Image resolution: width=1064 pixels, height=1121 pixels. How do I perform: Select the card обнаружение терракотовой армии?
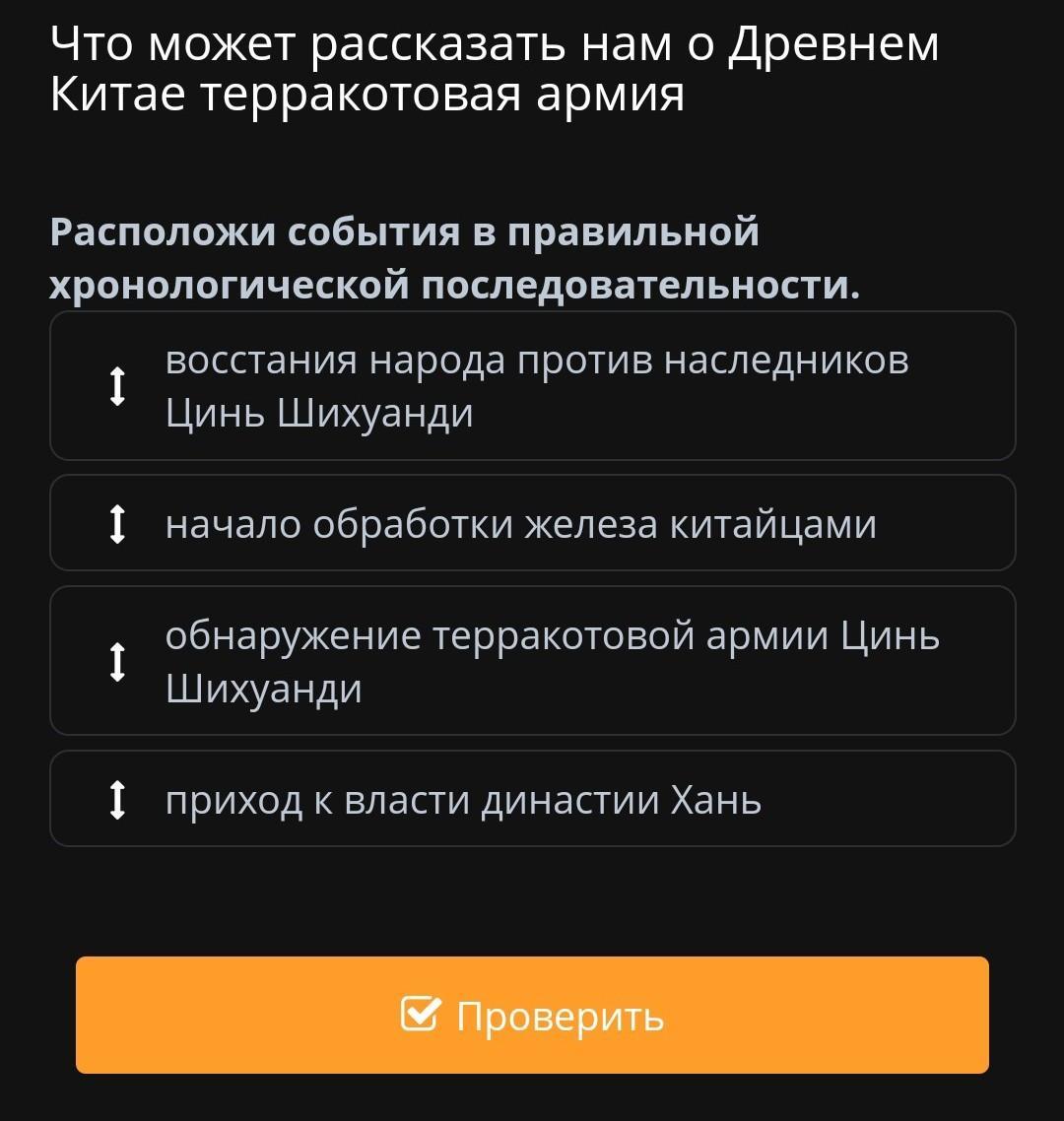pos(532,661)
